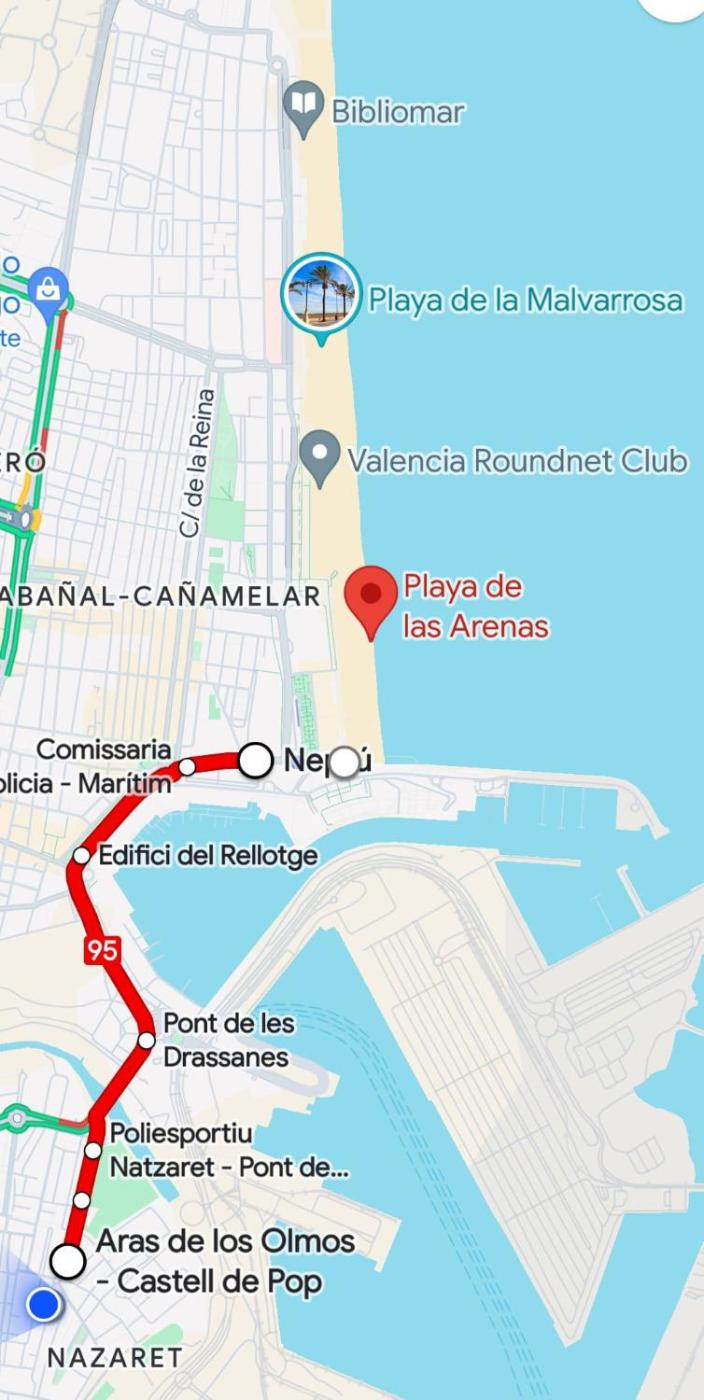The width and height of the screenshot is (704, 1400).
Task: Tap the red Playa de las Arenas pin
Action: [371, 597]
